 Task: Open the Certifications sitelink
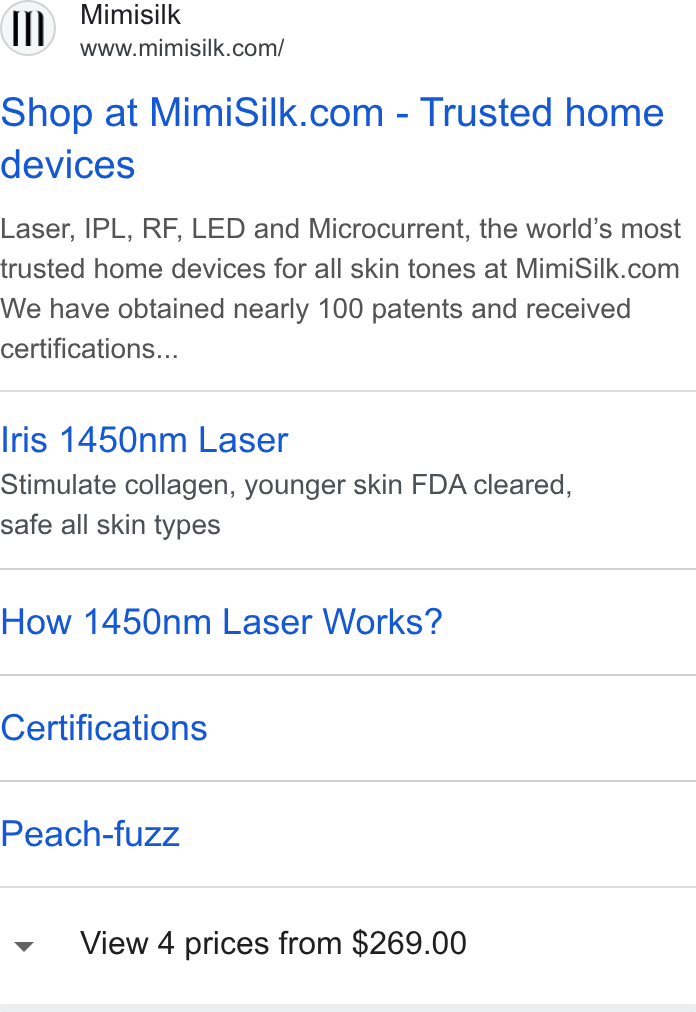(104, 728)
